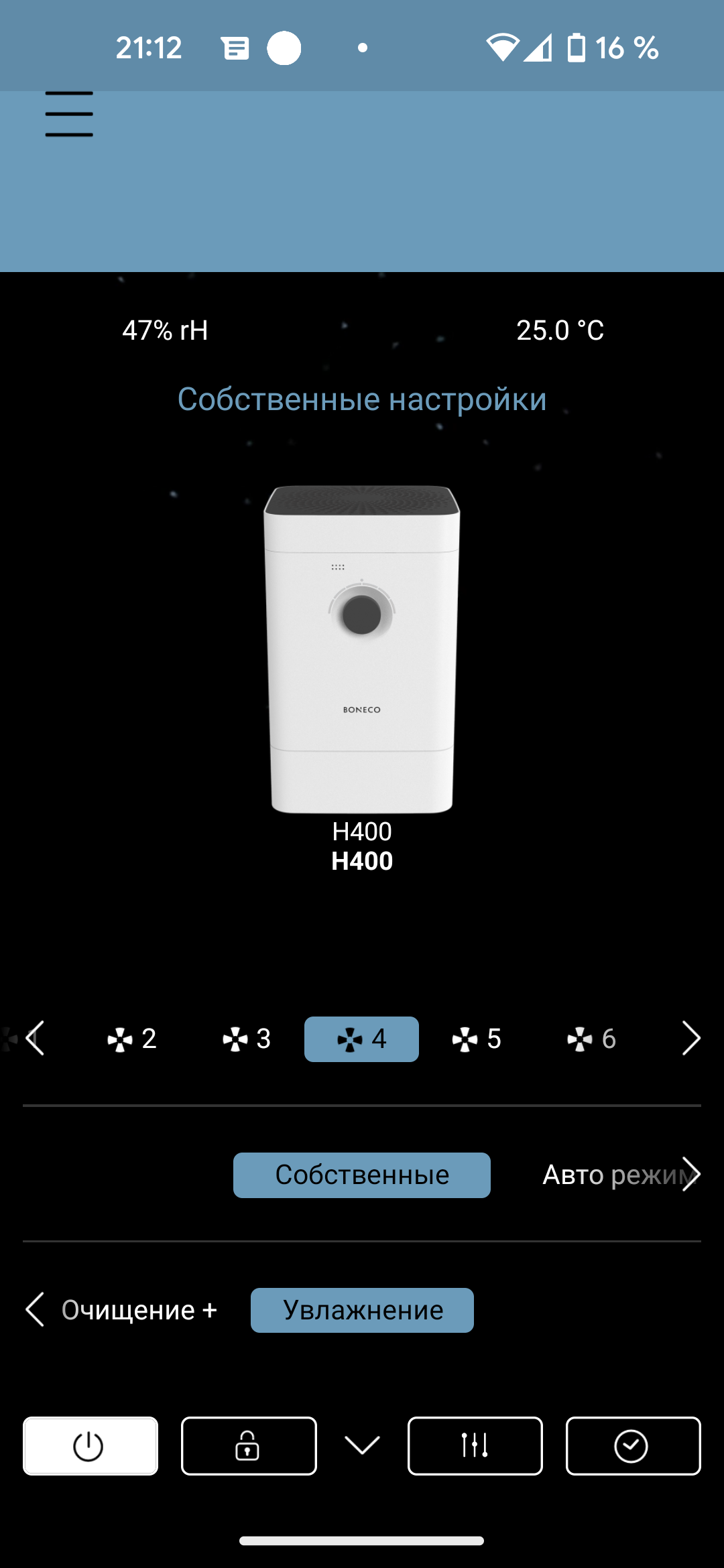Image resolution: width=724 pixels, height=1568 pixels.
Task: Collapse the control panel with down chevron
Action: point(362,1445)
